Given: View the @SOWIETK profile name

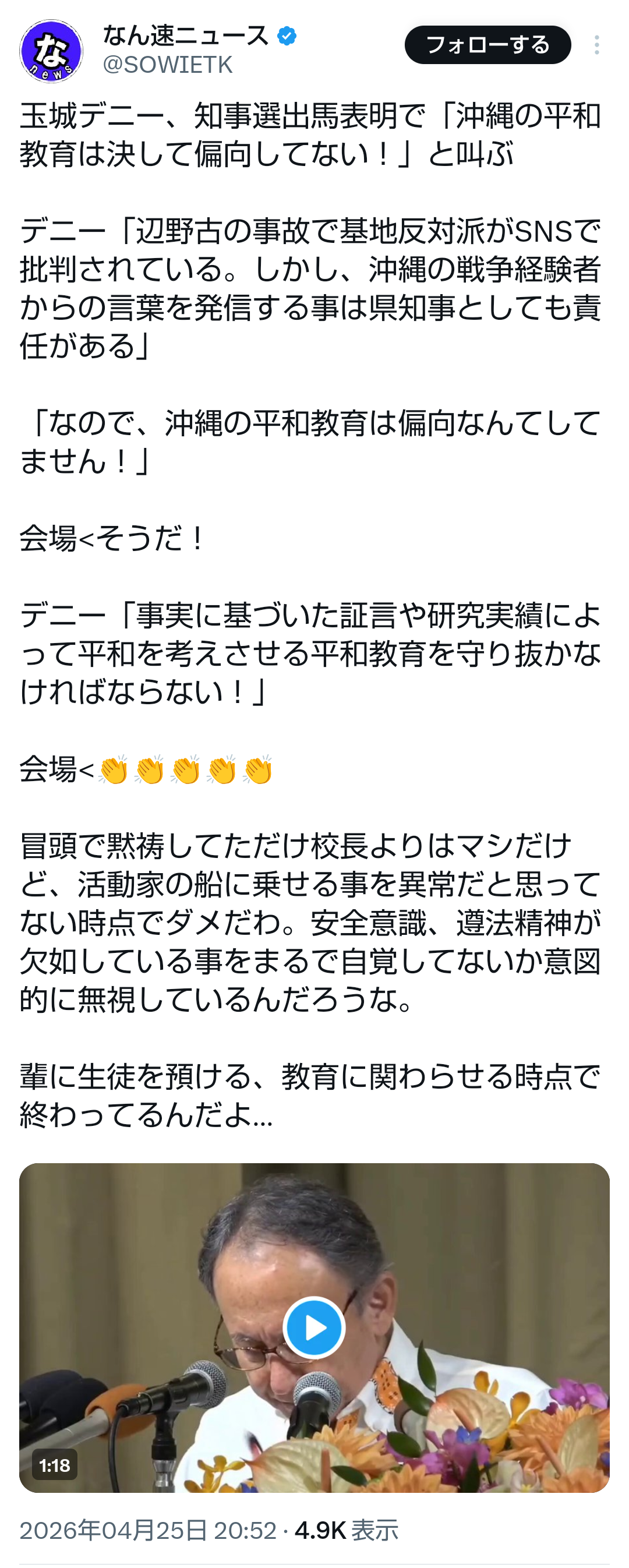Looking at the screenshot, I should click(186, 36).
